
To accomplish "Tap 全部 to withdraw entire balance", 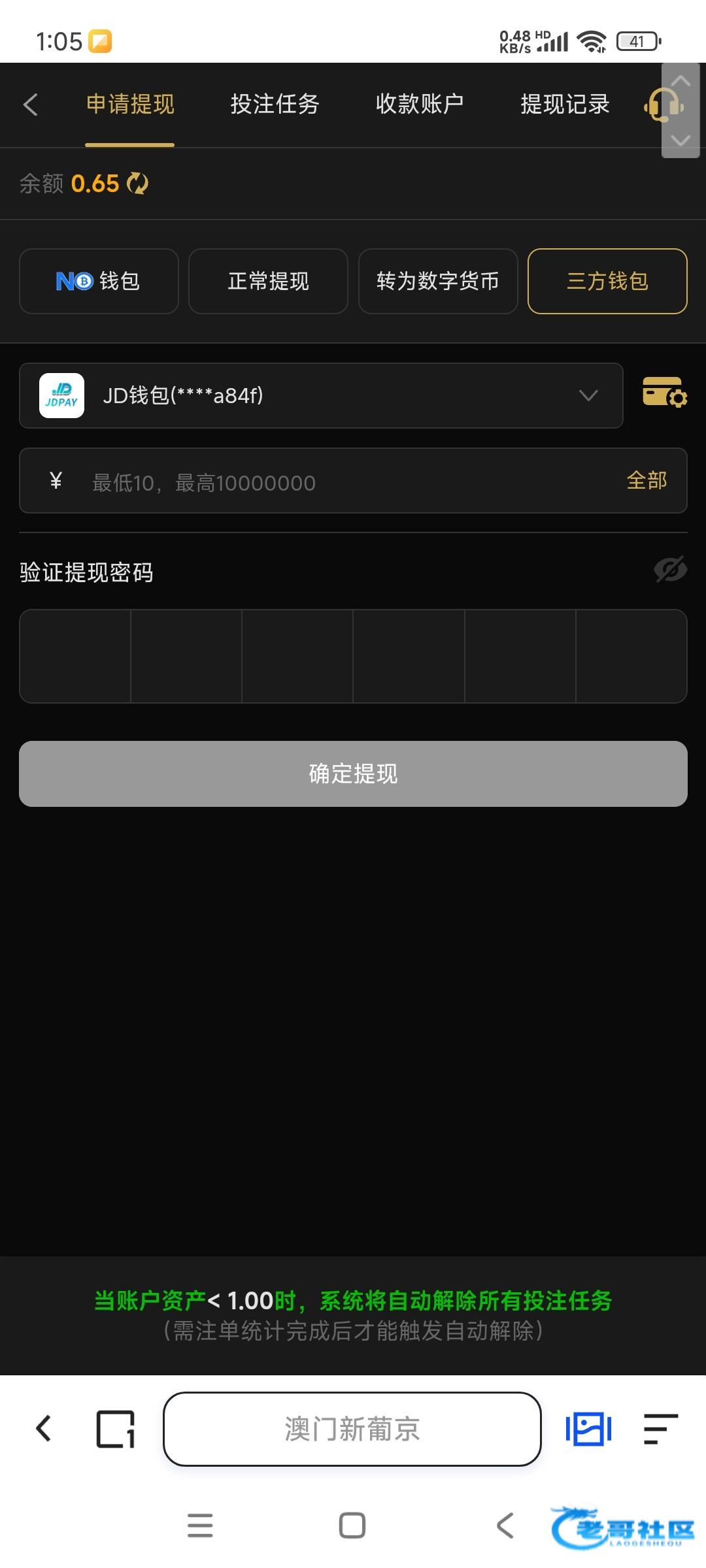I will pyautogui.click(x=647, y=481).
